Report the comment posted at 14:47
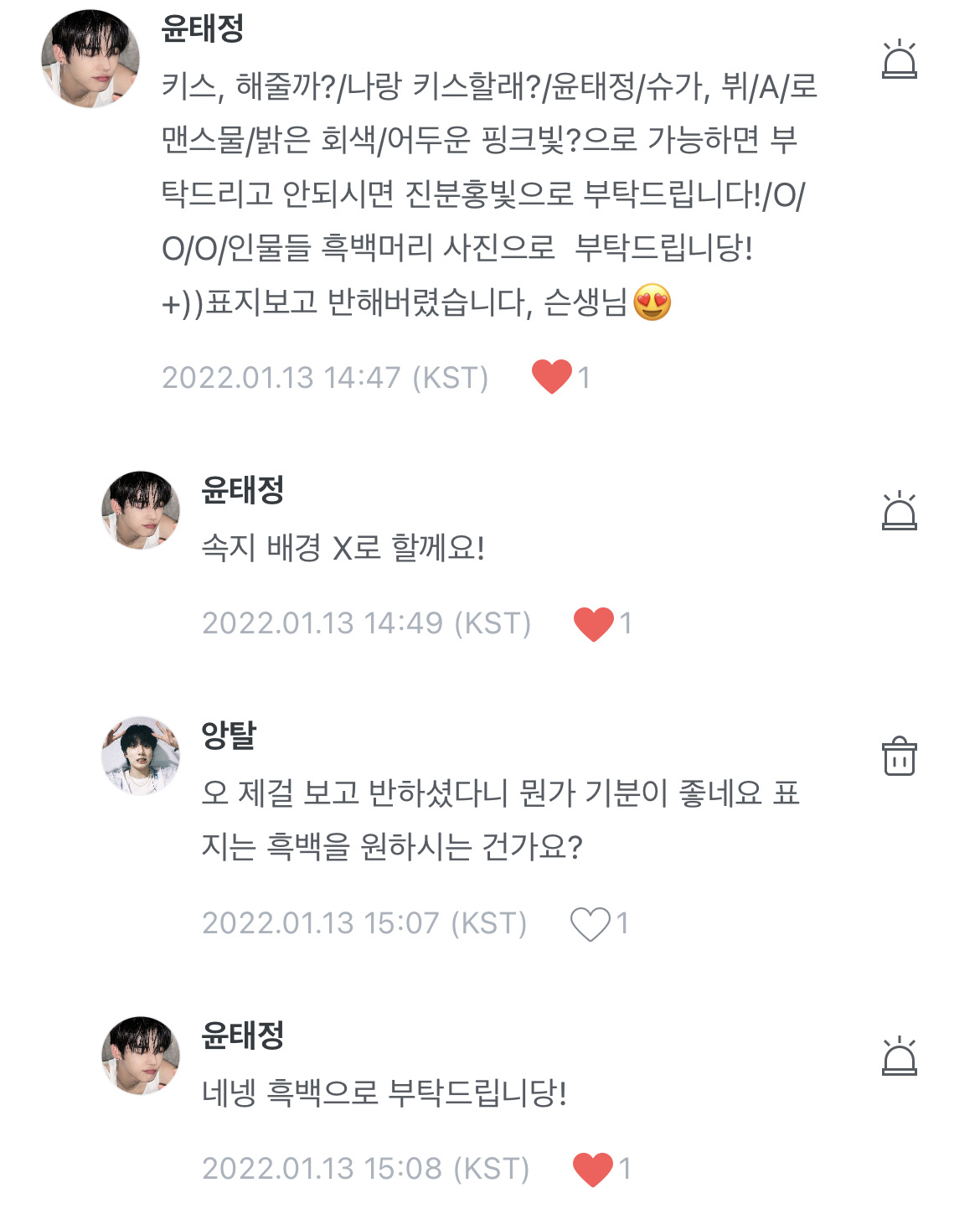Screen dimensions: 980x1219 (899, 59)
